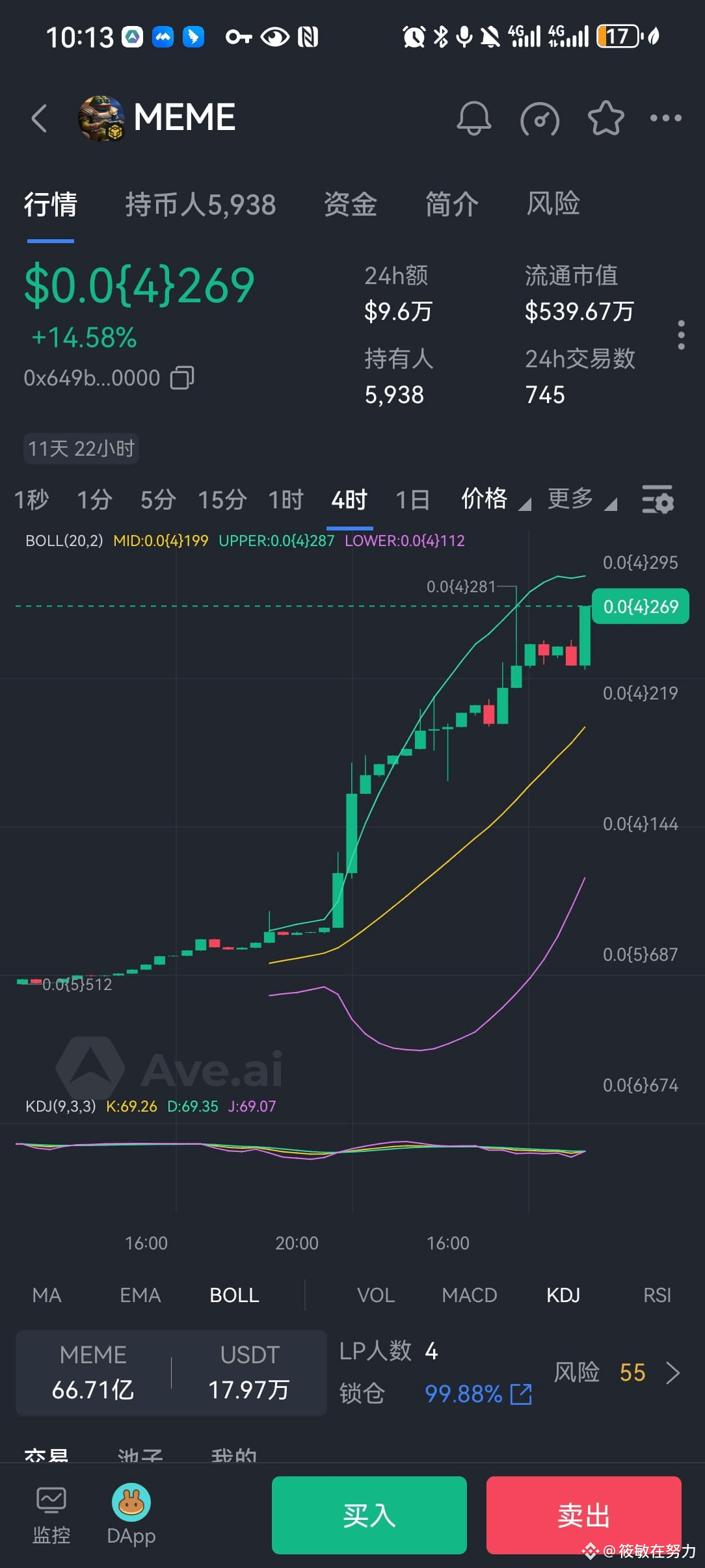Go back with the top-left arrow
The width and height of the screenshot is (705, 1568).
(x=39, y=118)
